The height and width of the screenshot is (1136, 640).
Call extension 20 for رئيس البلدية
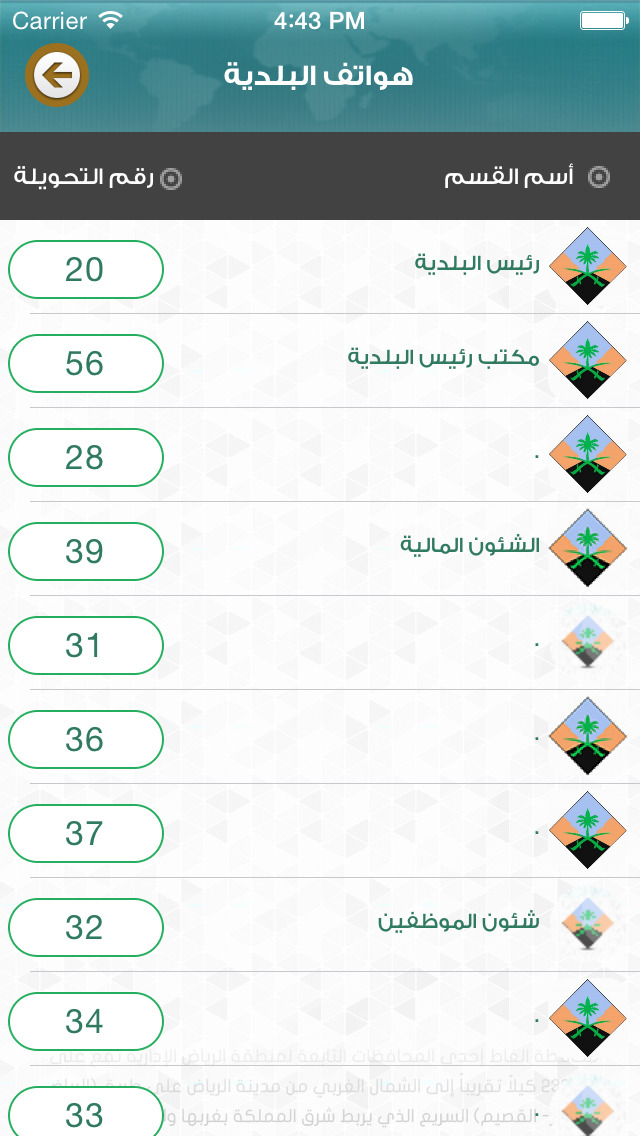(x=86, y=270)
